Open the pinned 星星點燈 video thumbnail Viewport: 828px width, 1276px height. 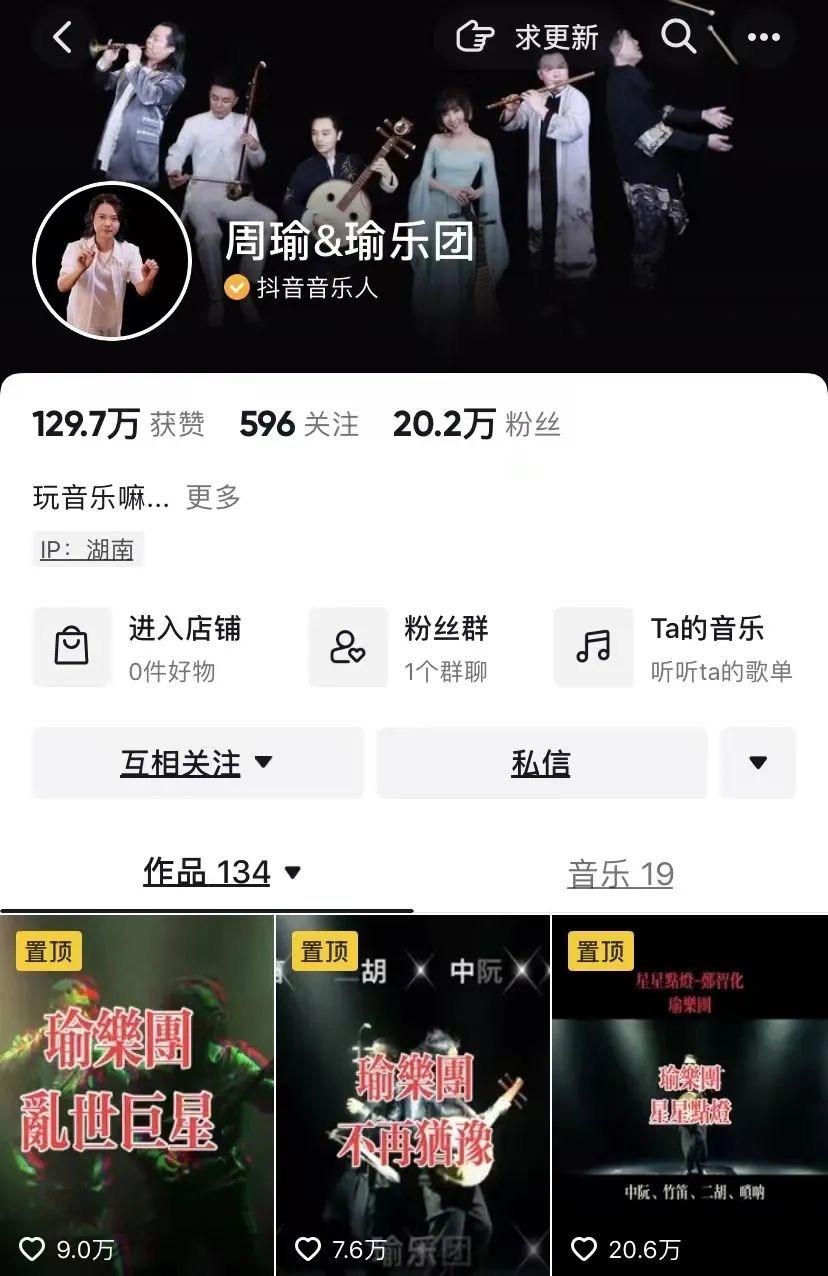(x=690, y=1090)
